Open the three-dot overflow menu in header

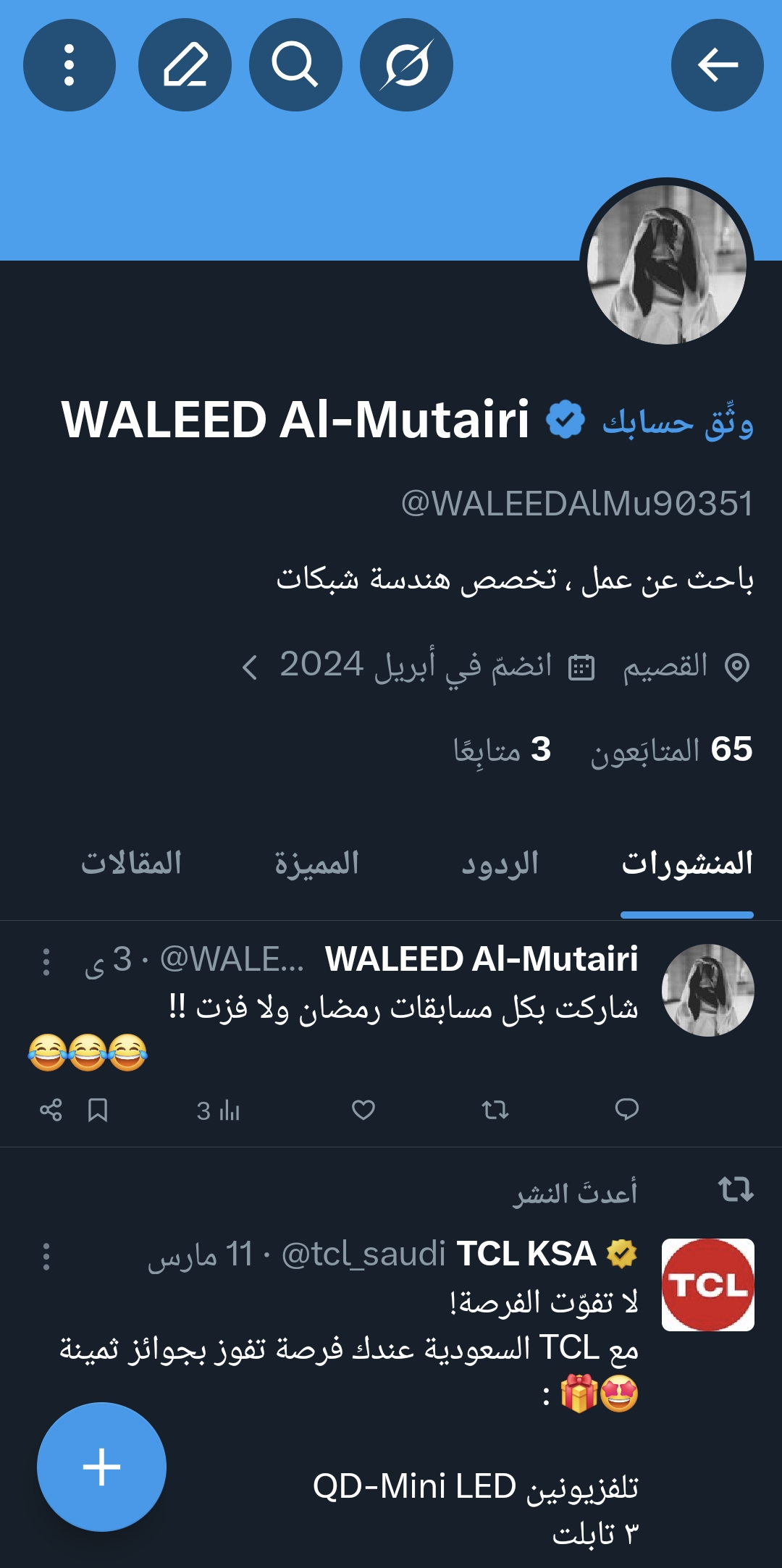70,65
